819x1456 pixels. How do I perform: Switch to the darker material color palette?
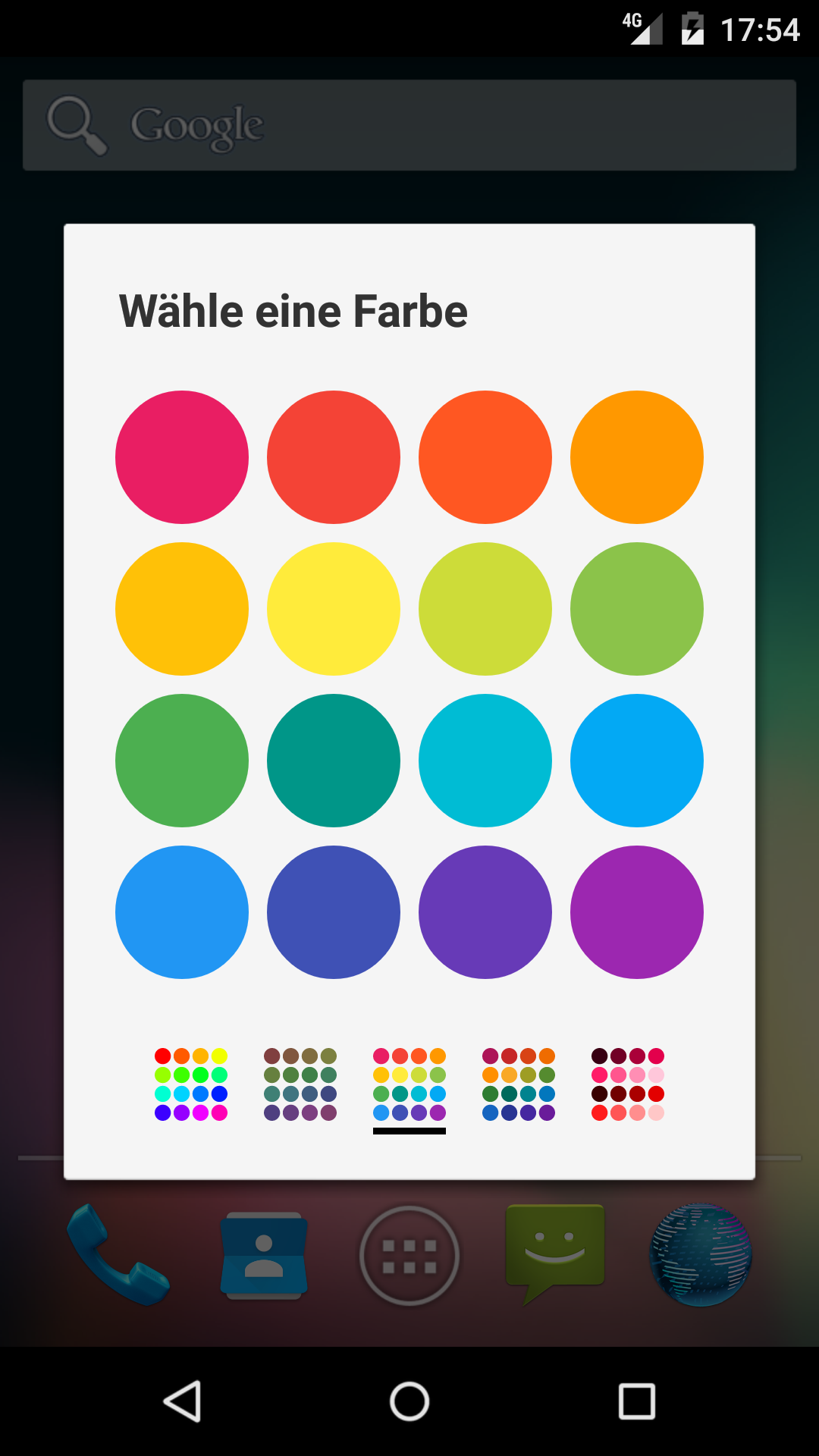tap(519, 1084)
